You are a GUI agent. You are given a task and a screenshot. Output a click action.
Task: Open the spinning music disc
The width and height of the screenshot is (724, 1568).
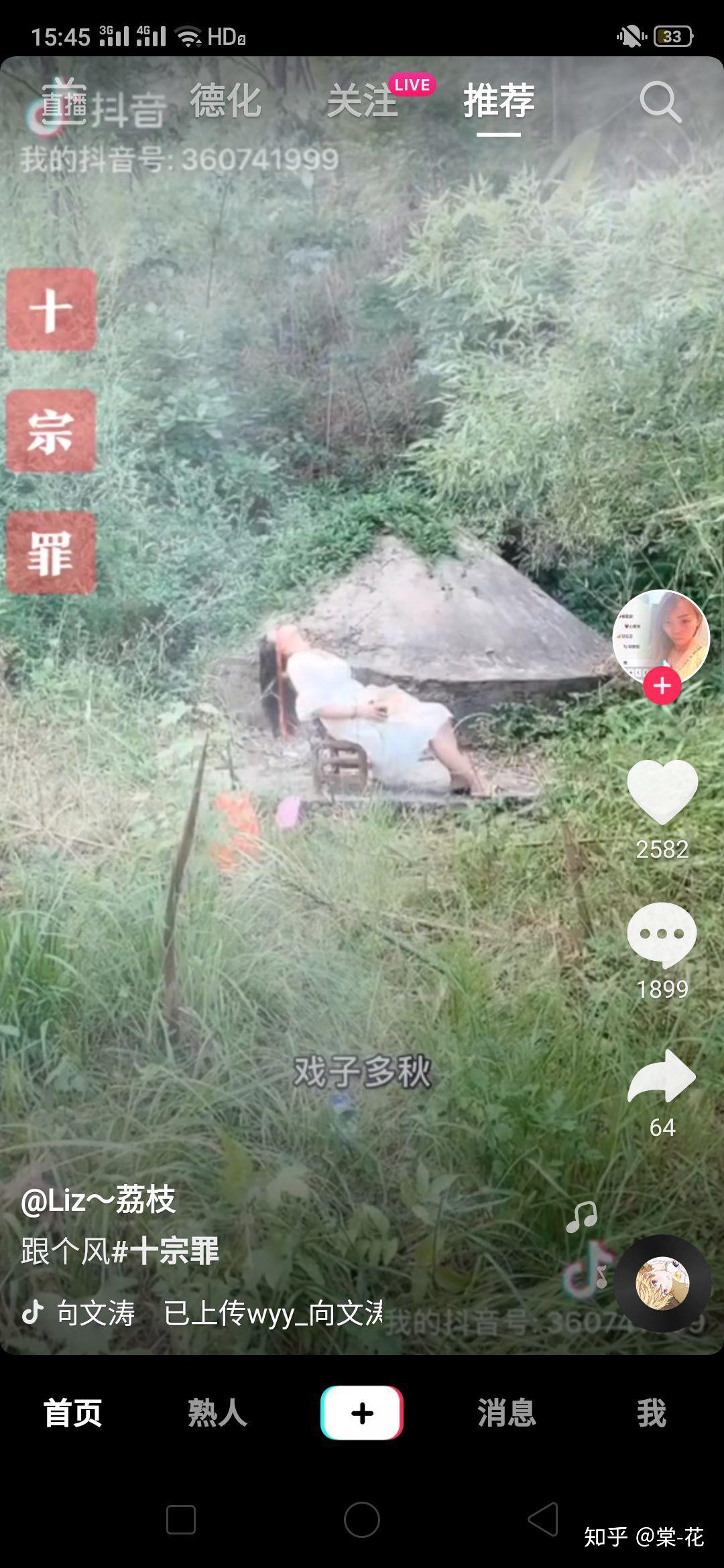click(x=662, y=1283)
